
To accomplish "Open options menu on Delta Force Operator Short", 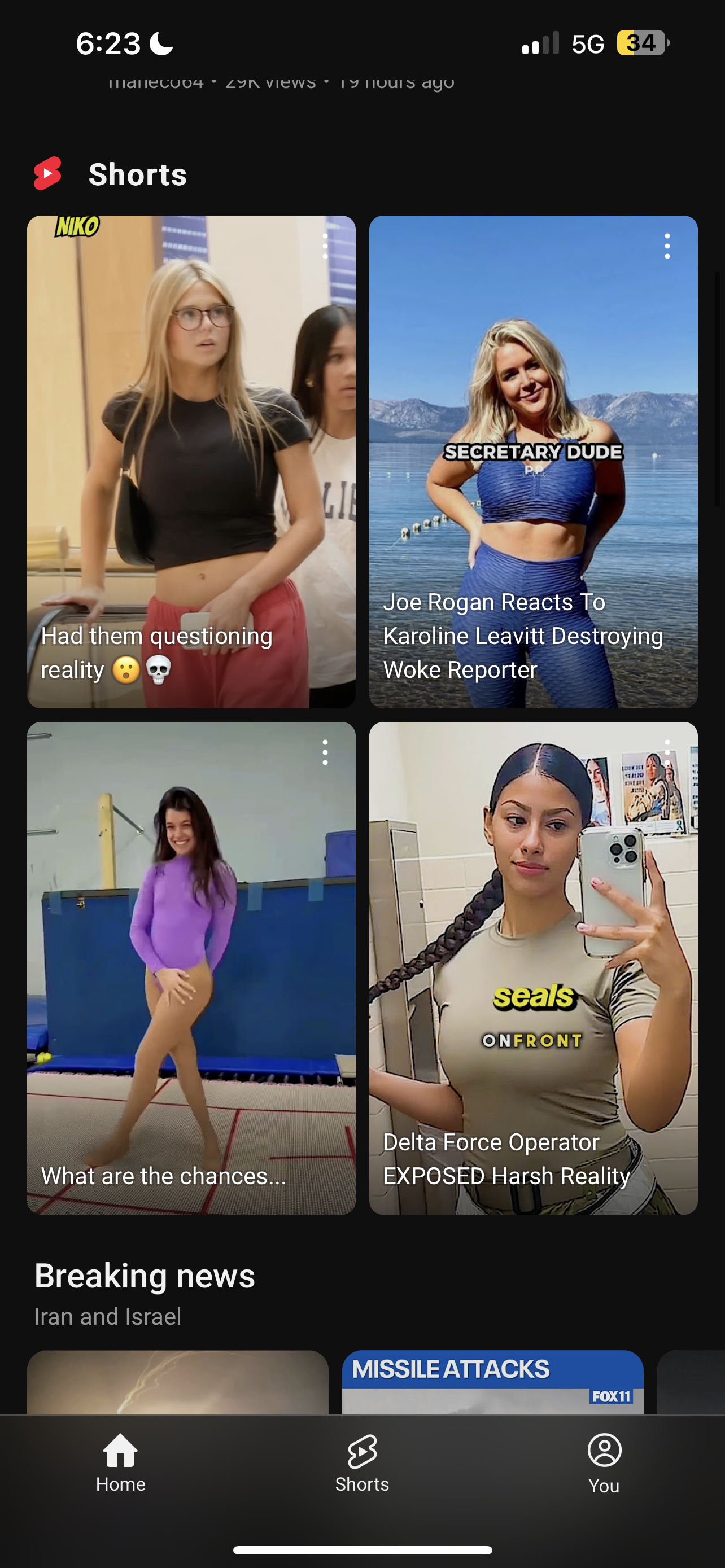I will pyautogui.click(x=667, y=752).
